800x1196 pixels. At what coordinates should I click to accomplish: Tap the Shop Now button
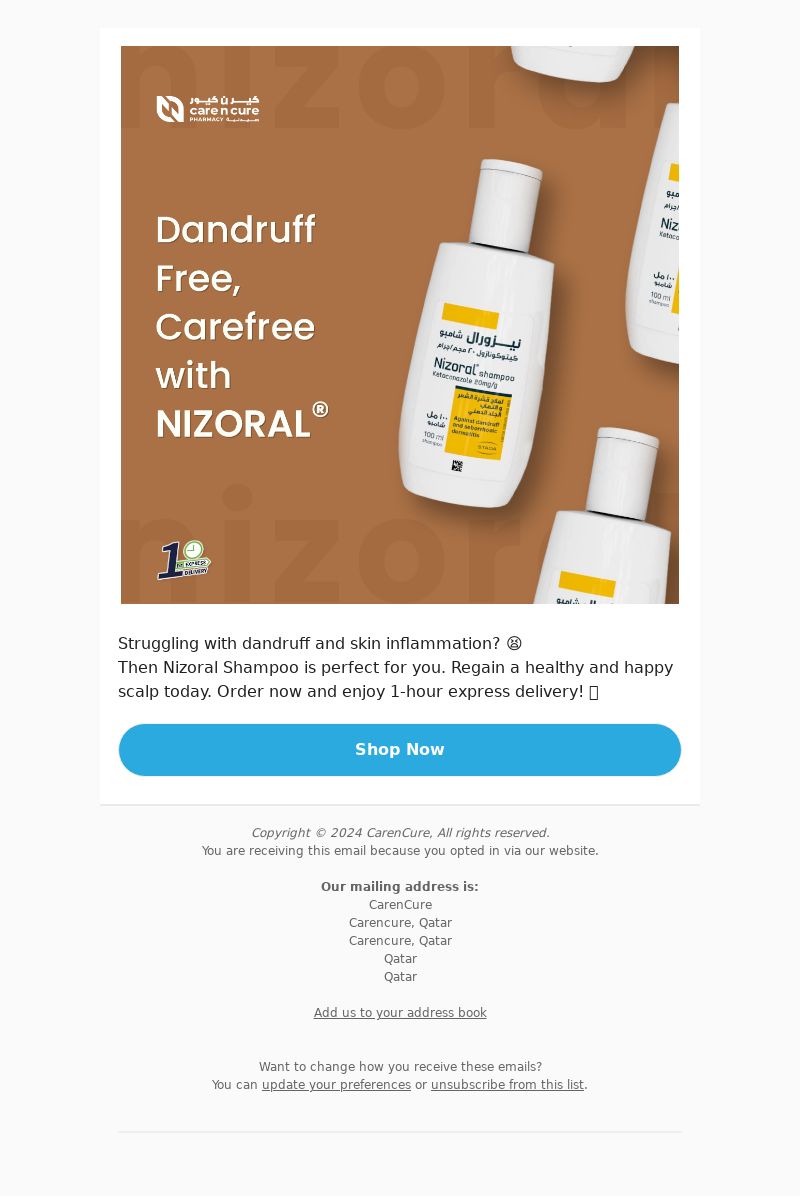pyautogui.click(x=400, y=750)
